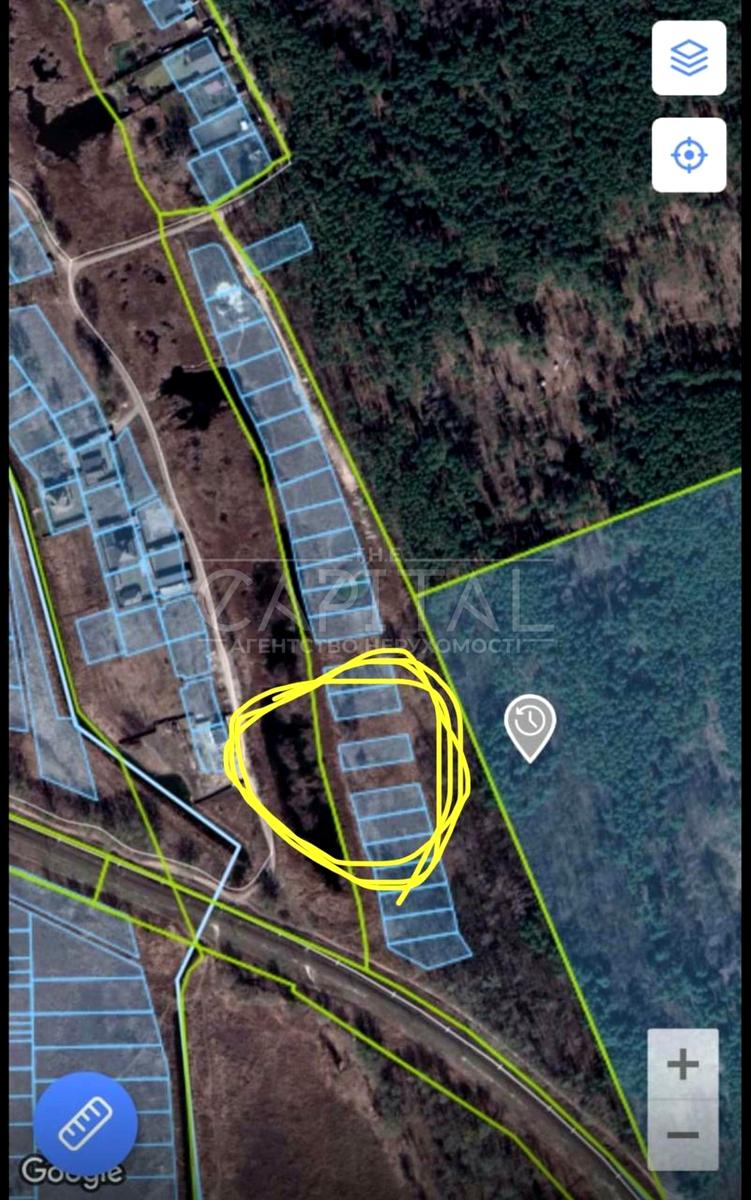Open the map layers selector
The height and width of the screenshot is (1200, 751).
tap(689, 58)
